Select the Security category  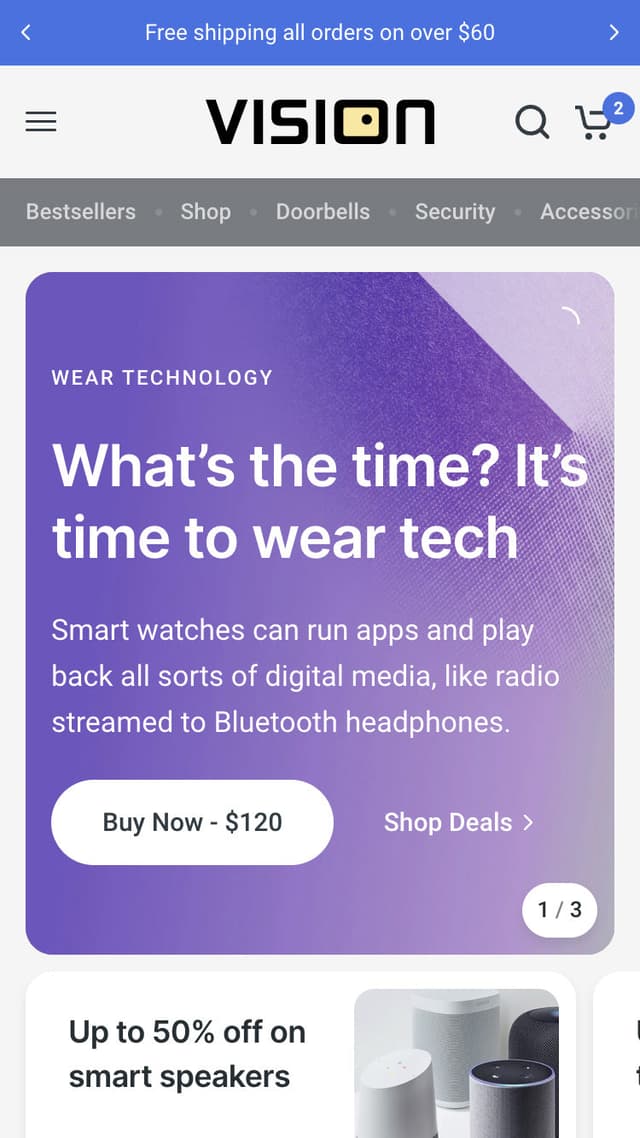pos(455,212)
